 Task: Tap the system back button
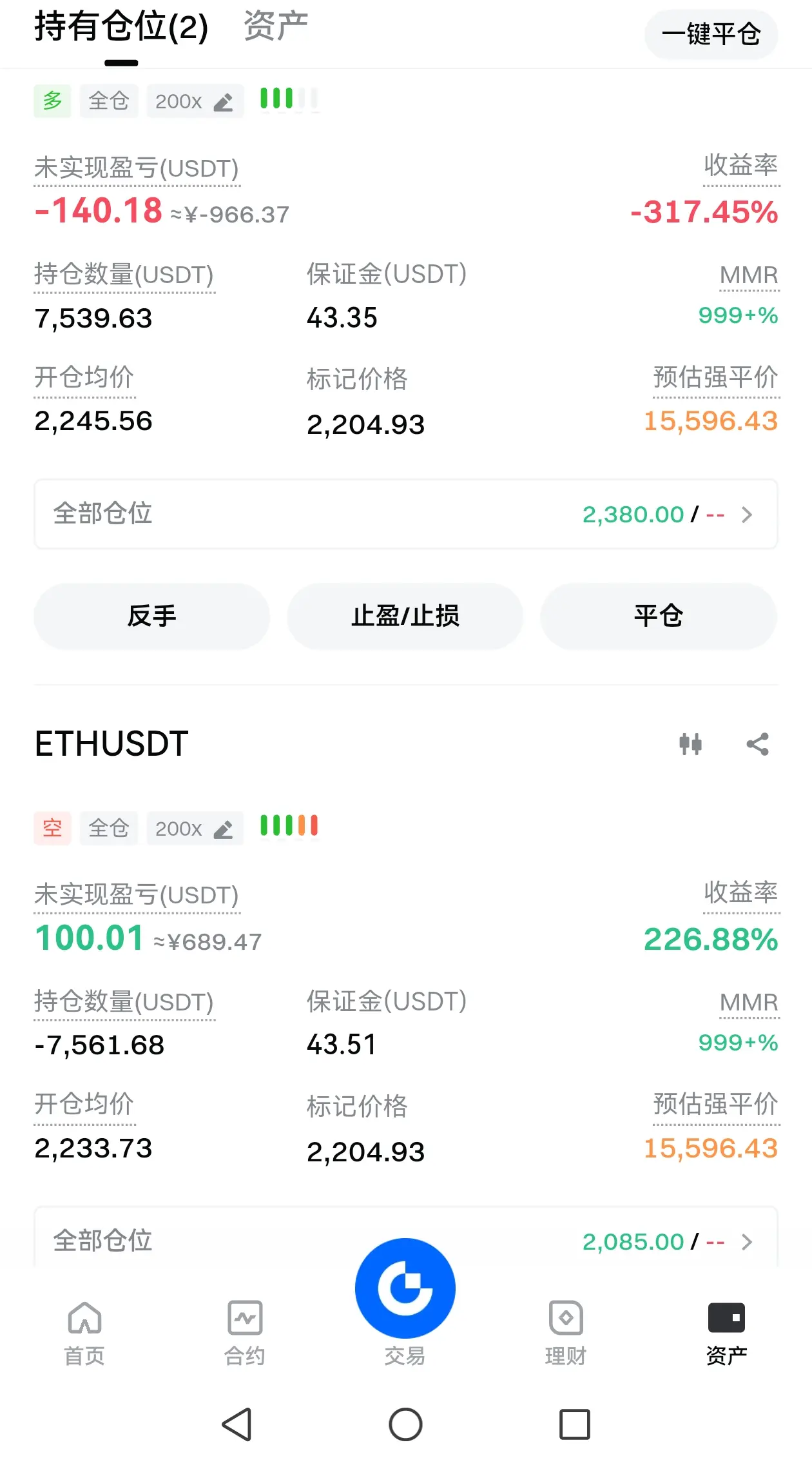pyautogui.click(x=237, y=1424)
